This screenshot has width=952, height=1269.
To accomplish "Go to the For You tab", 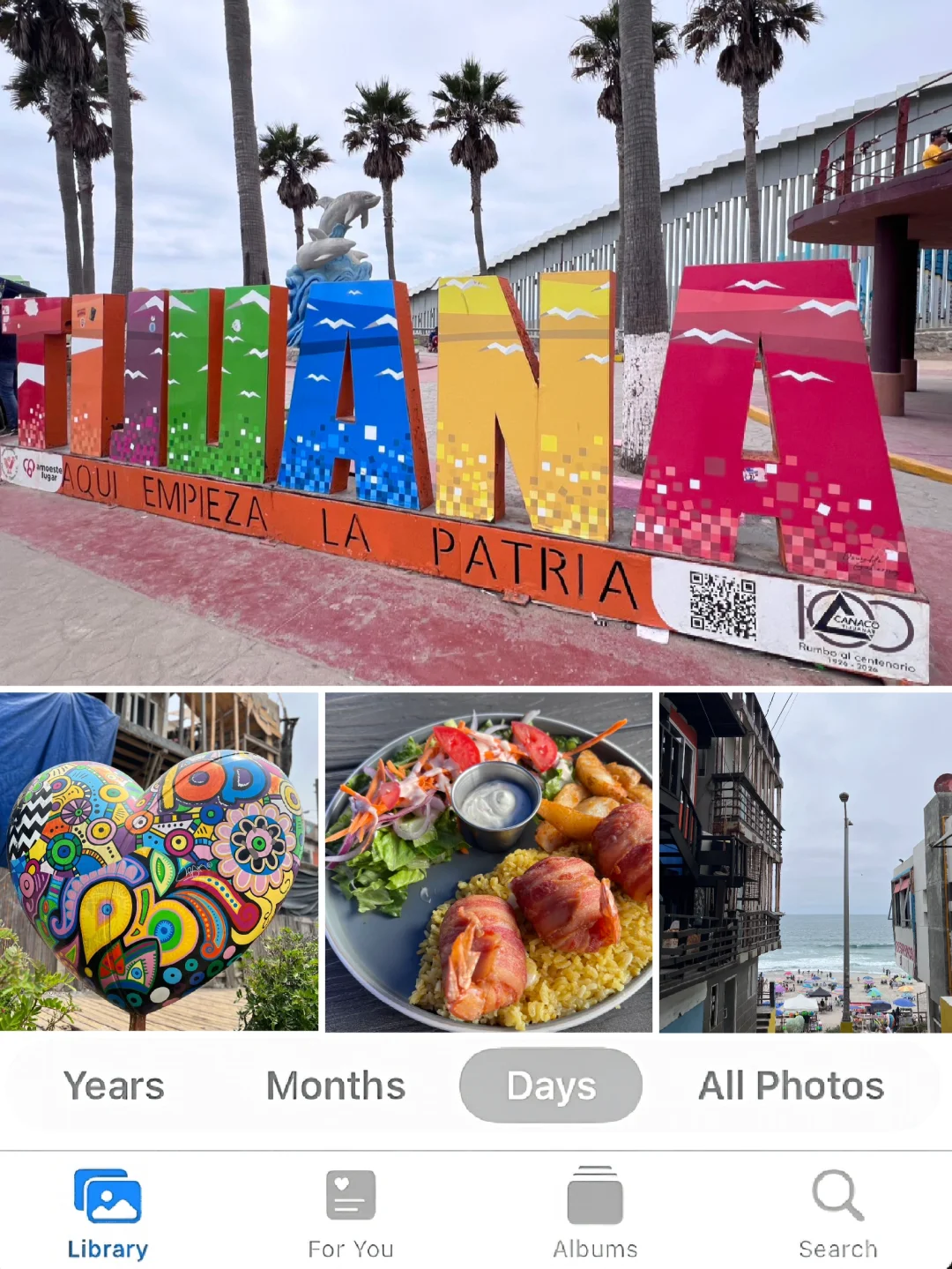I will pyautogui.click(x=350, y=1248).
